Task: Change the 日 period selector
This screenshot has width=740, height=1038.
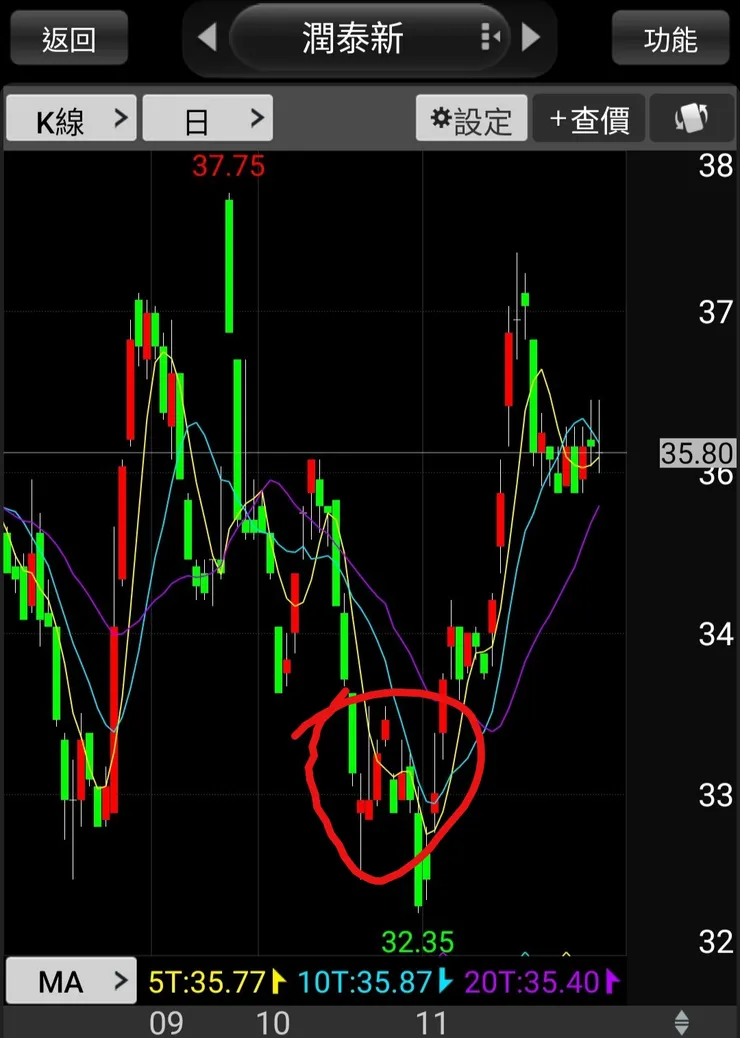Action: coord(207,120)
